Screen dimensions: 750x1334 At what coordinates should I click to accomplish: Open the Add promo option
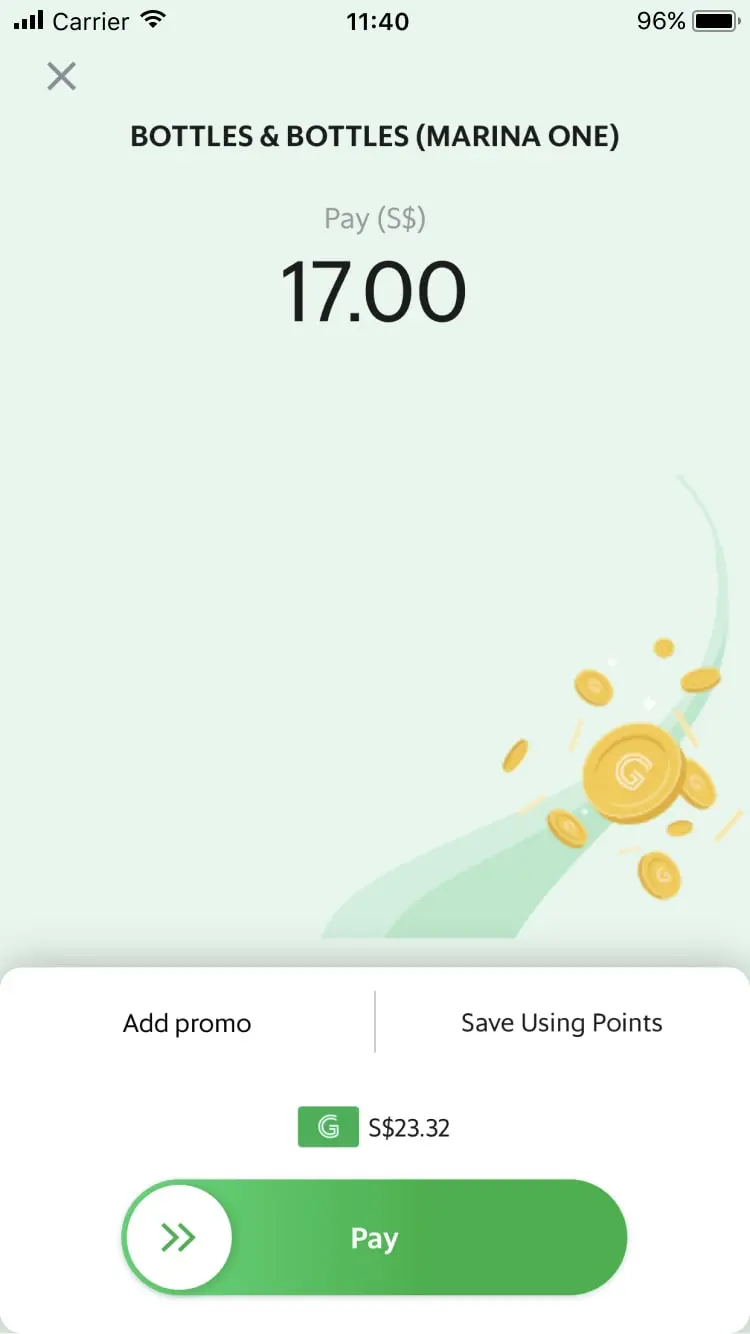tap(186, 1022)
